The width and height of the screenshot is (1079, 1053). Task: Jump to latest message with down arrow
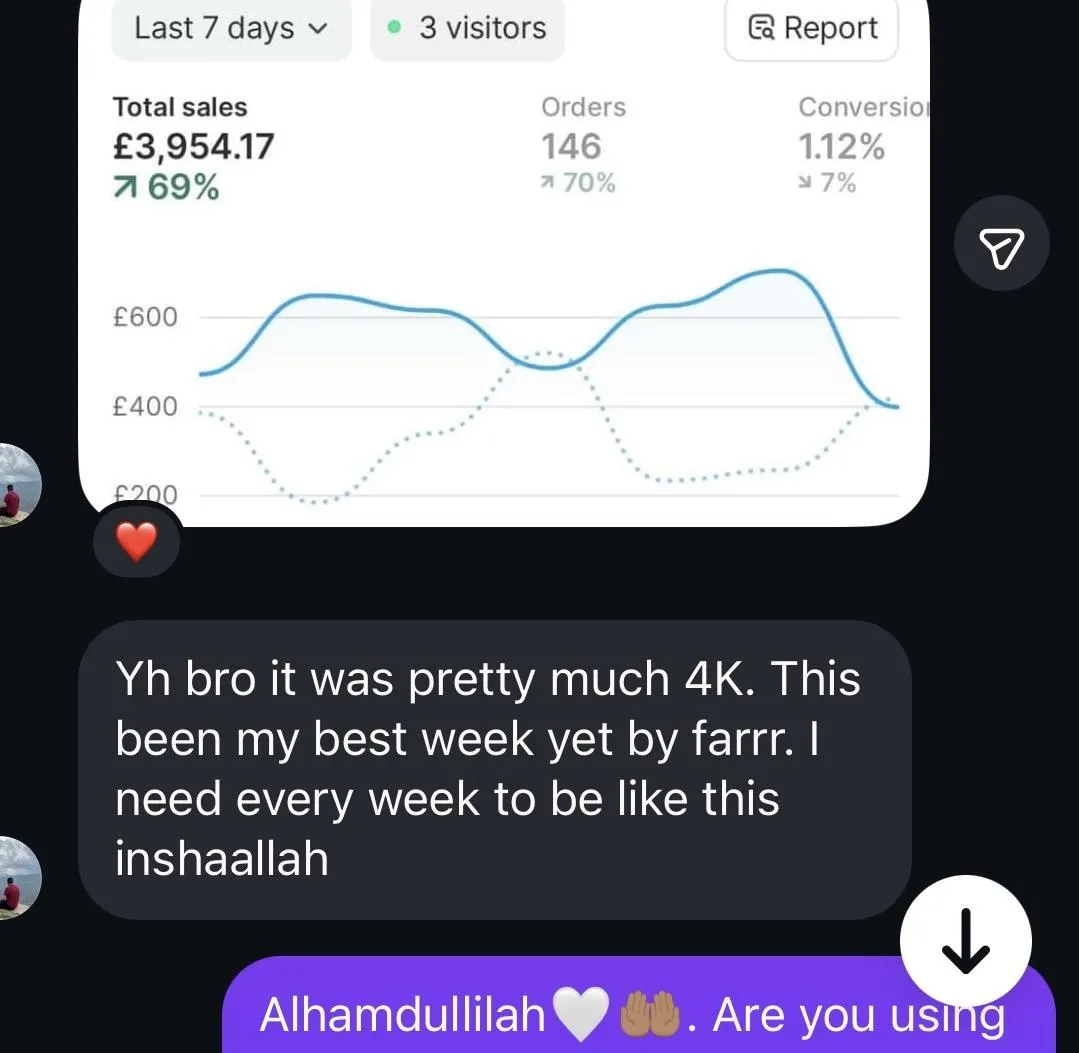click(965, 941)
